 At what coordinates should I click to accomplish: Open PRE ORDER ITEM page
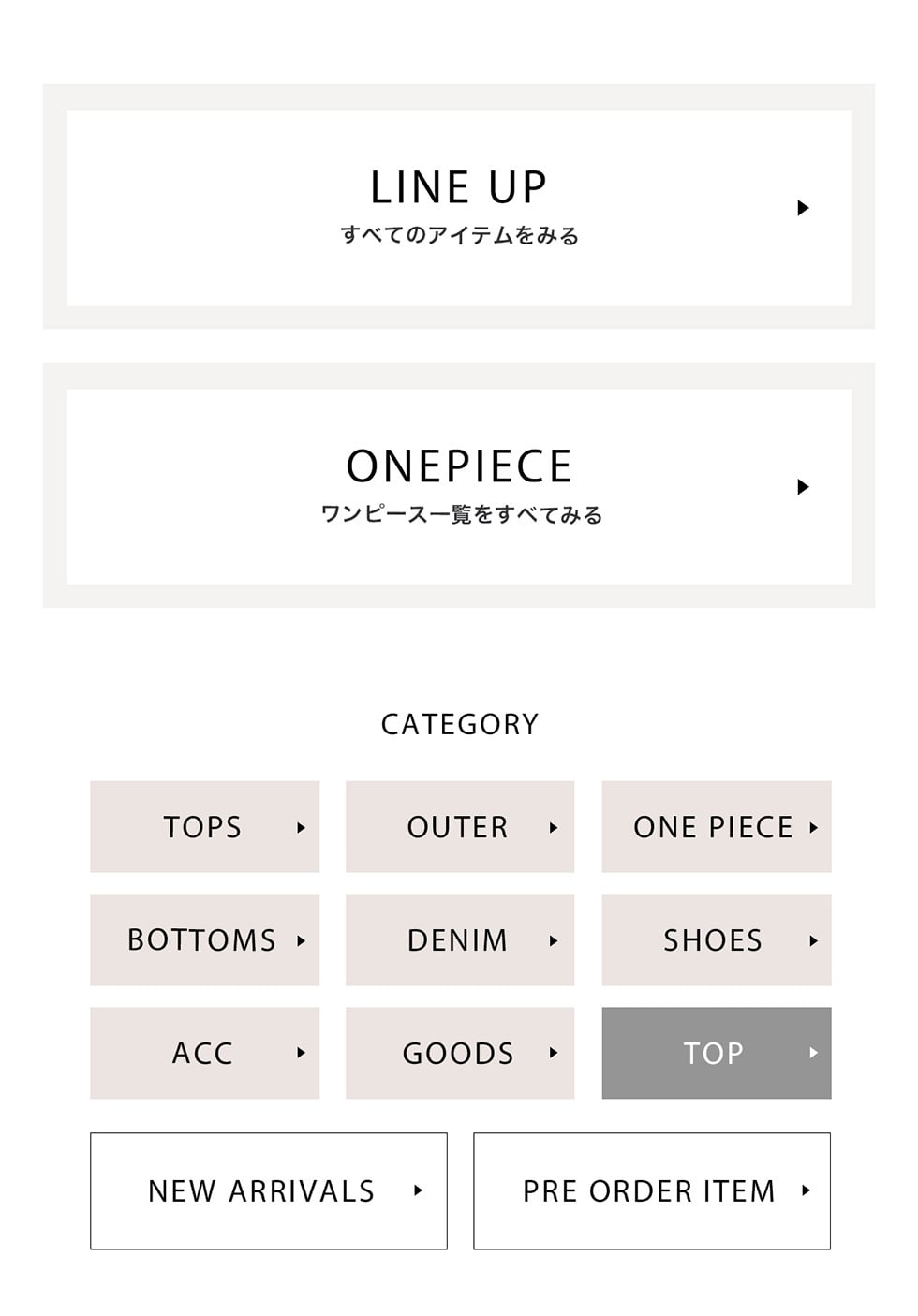651,1191
